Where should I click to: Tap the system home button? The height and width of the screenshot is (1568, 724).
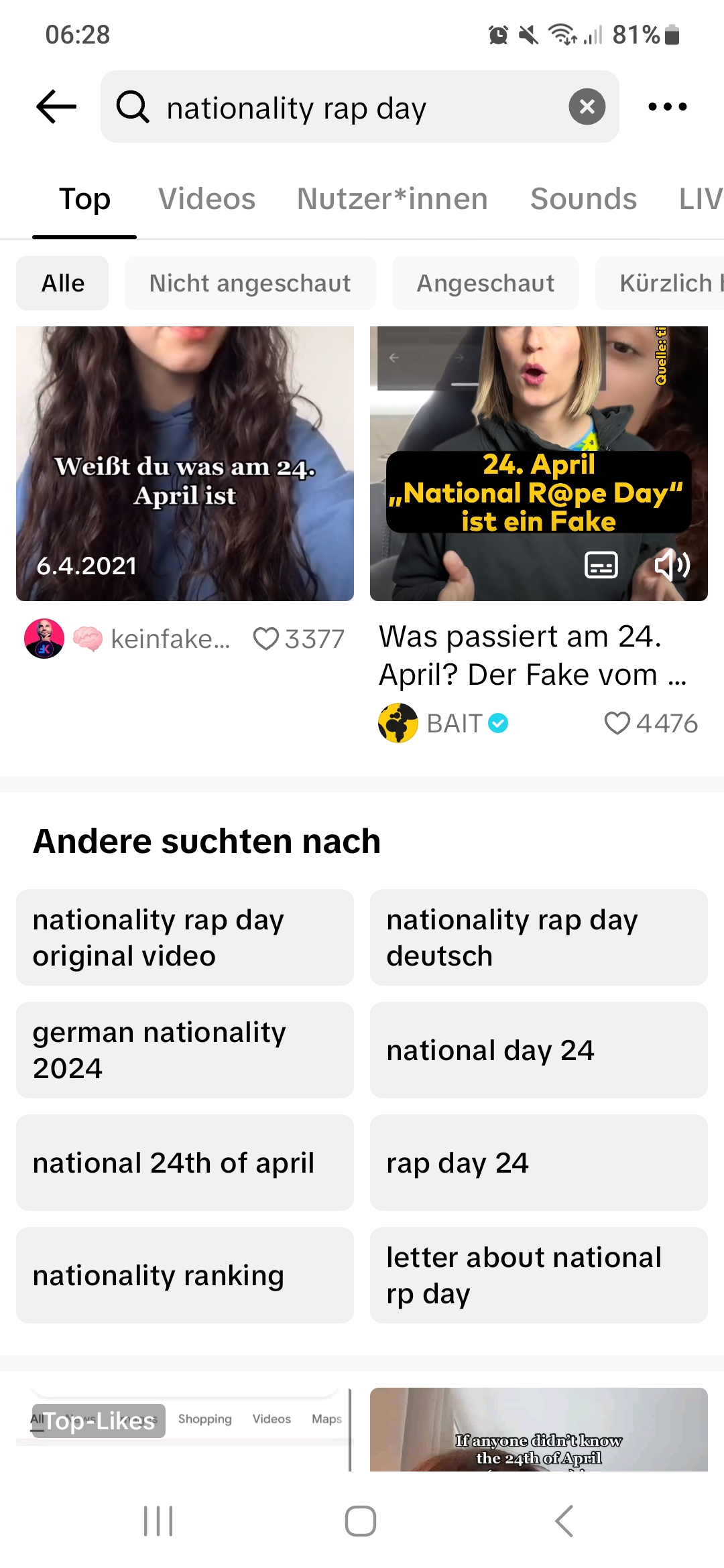pyautogui.click(x=361, y=1520)
